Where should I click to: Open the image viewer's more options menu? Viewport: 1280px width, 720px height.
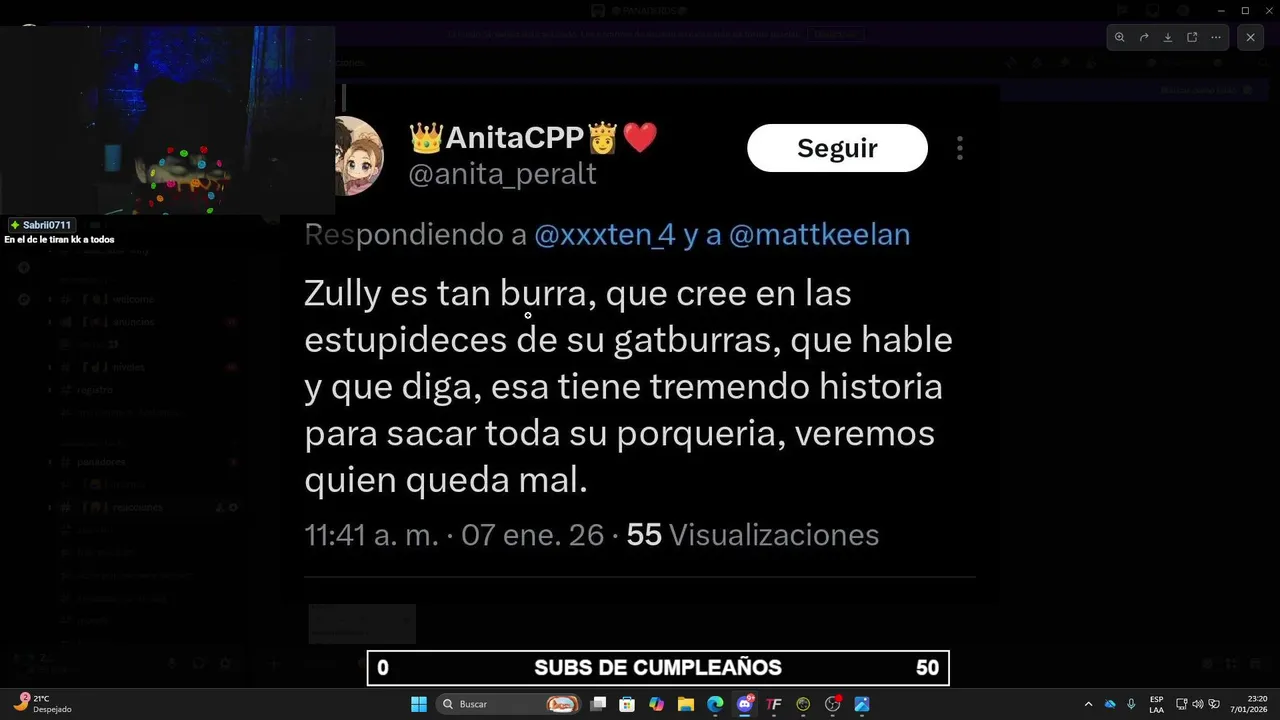click(x=1216, y=37)
